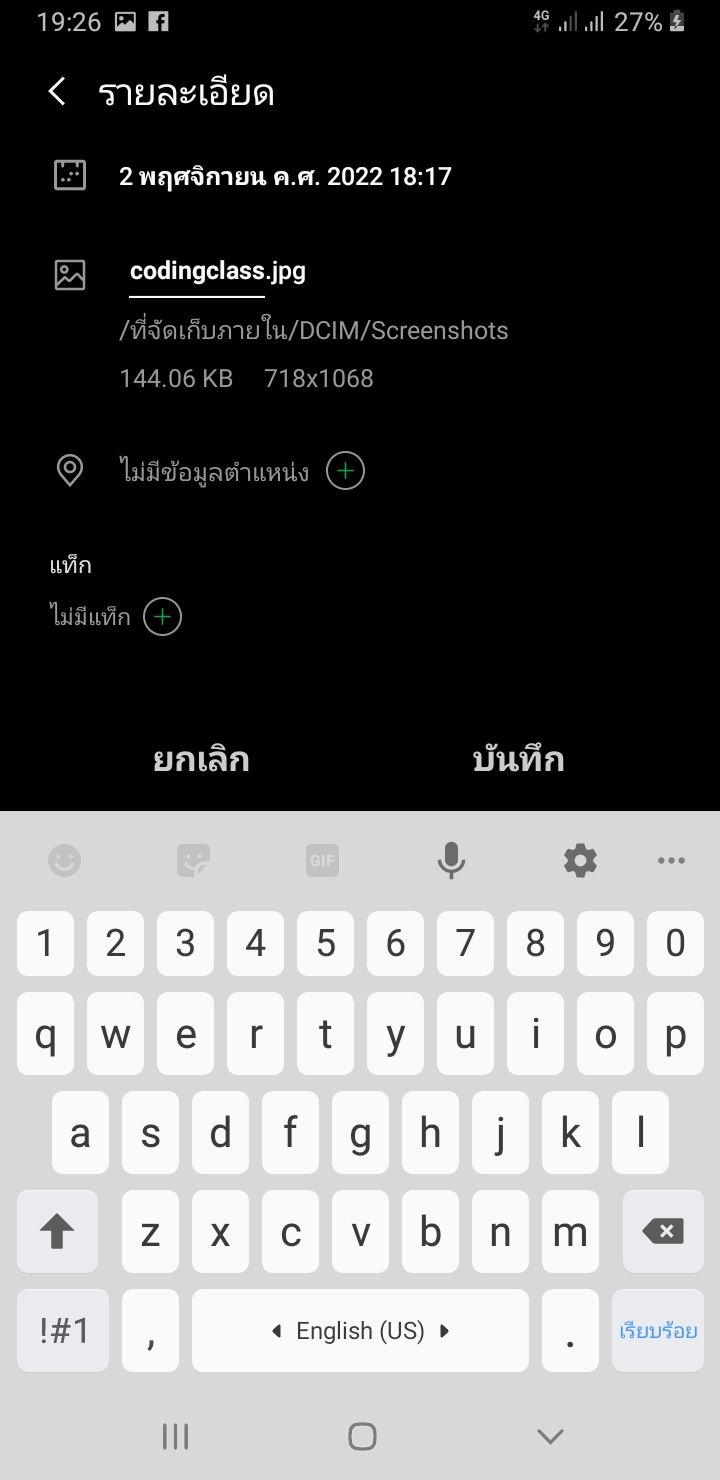Switch to symbols with the !#1 key
This screenshot has height=1480, width=720.
[x=64, y=1330]
